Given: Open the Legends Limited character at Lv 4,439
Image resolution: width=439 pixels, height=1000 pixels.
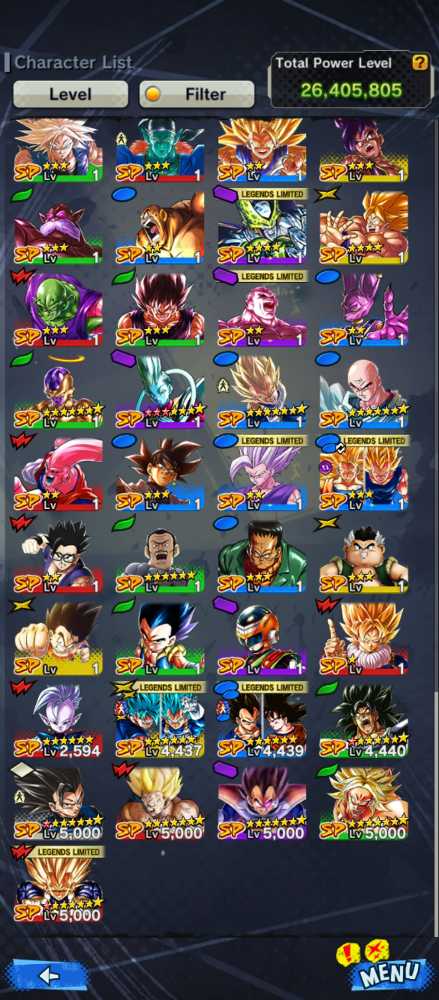Looking at the screenshot, I should tap(262, 719).
